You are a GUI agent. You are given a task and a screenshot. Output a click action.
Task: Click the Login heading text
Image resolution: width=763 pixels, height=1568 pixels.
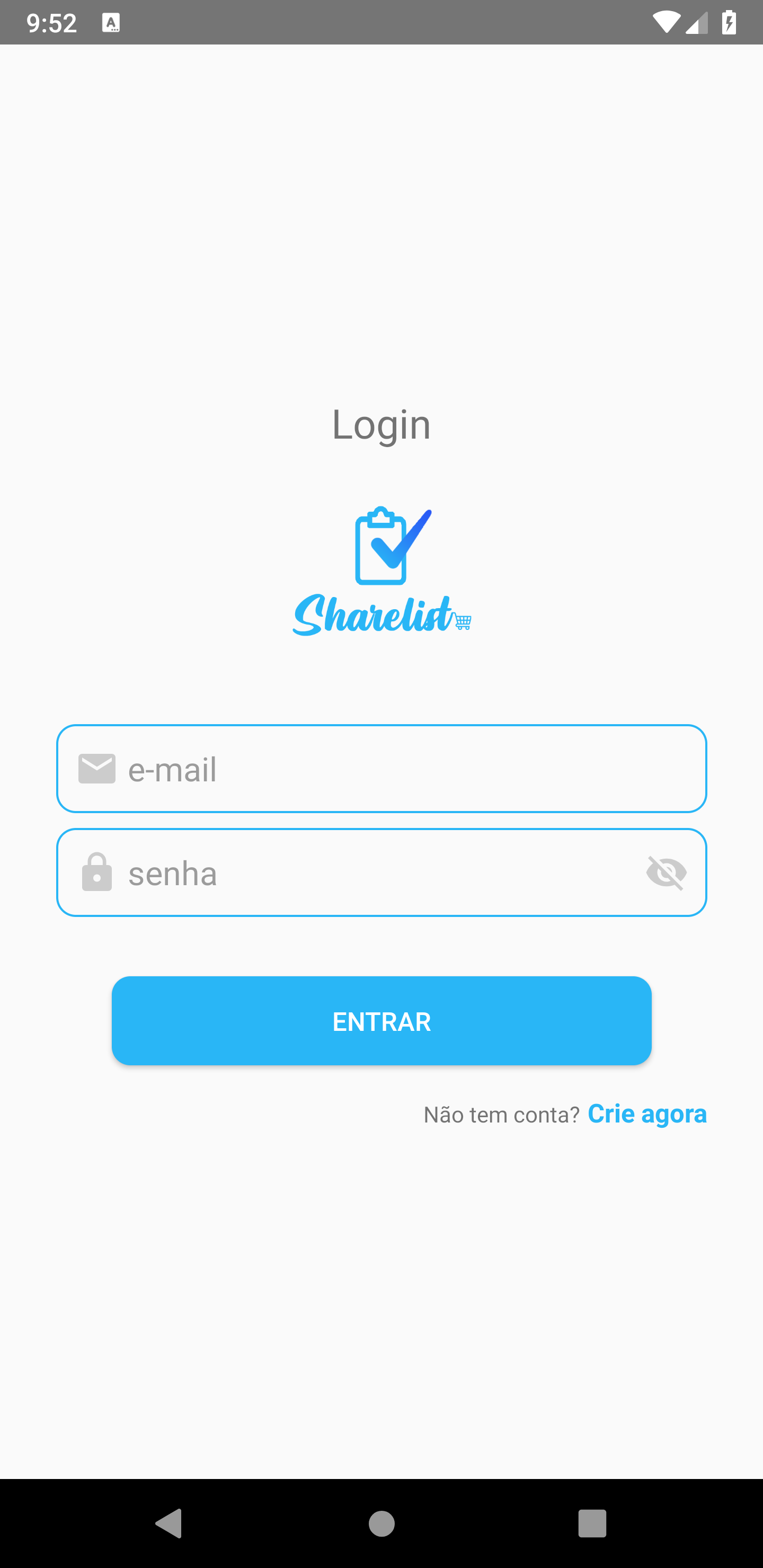click(x=381, y=424)
